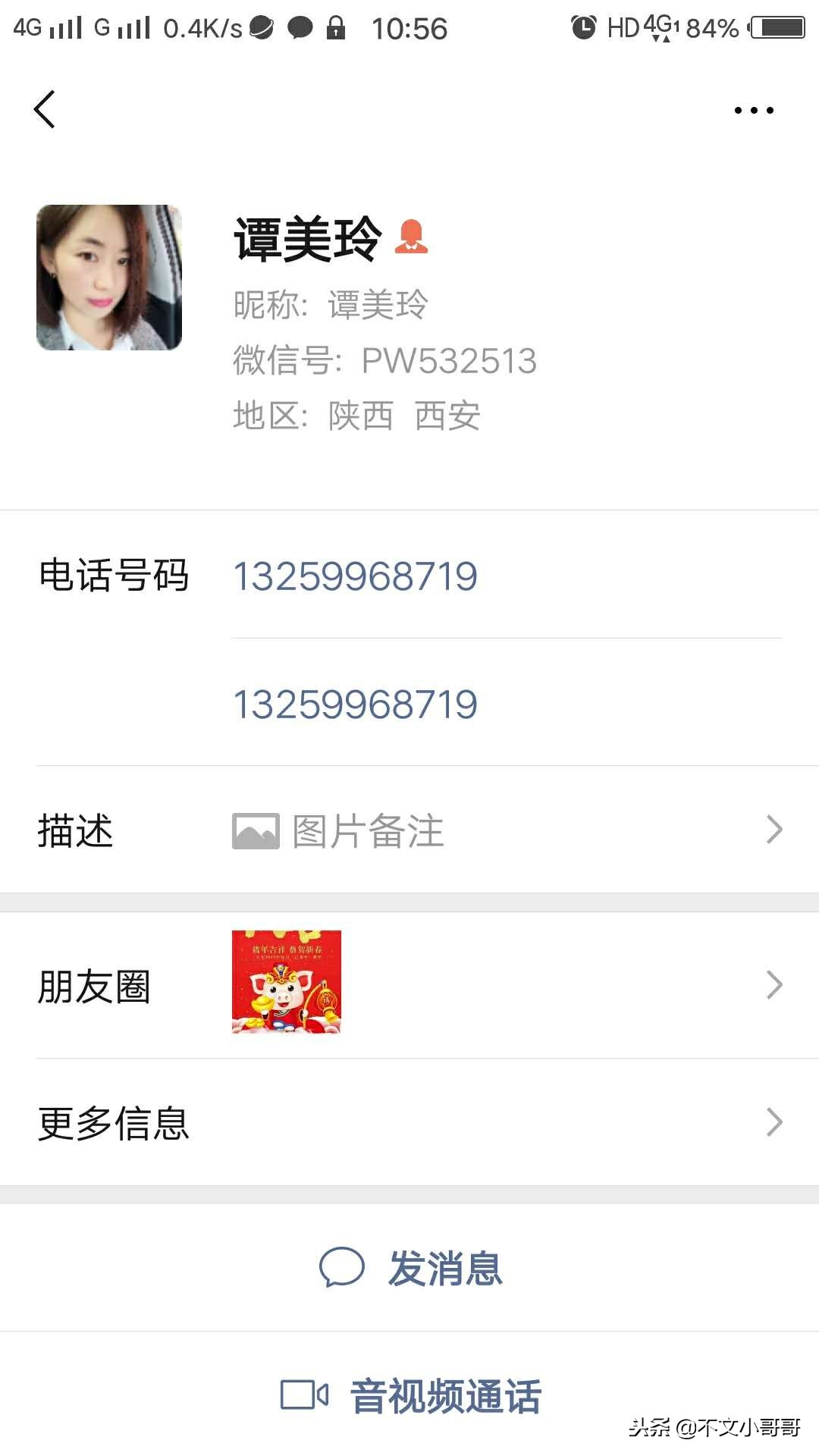Viewport: 819px width, 1456px height.
Task: Open the more options menu via three dots
Action: pyautogui.click(x=752, y=108)
